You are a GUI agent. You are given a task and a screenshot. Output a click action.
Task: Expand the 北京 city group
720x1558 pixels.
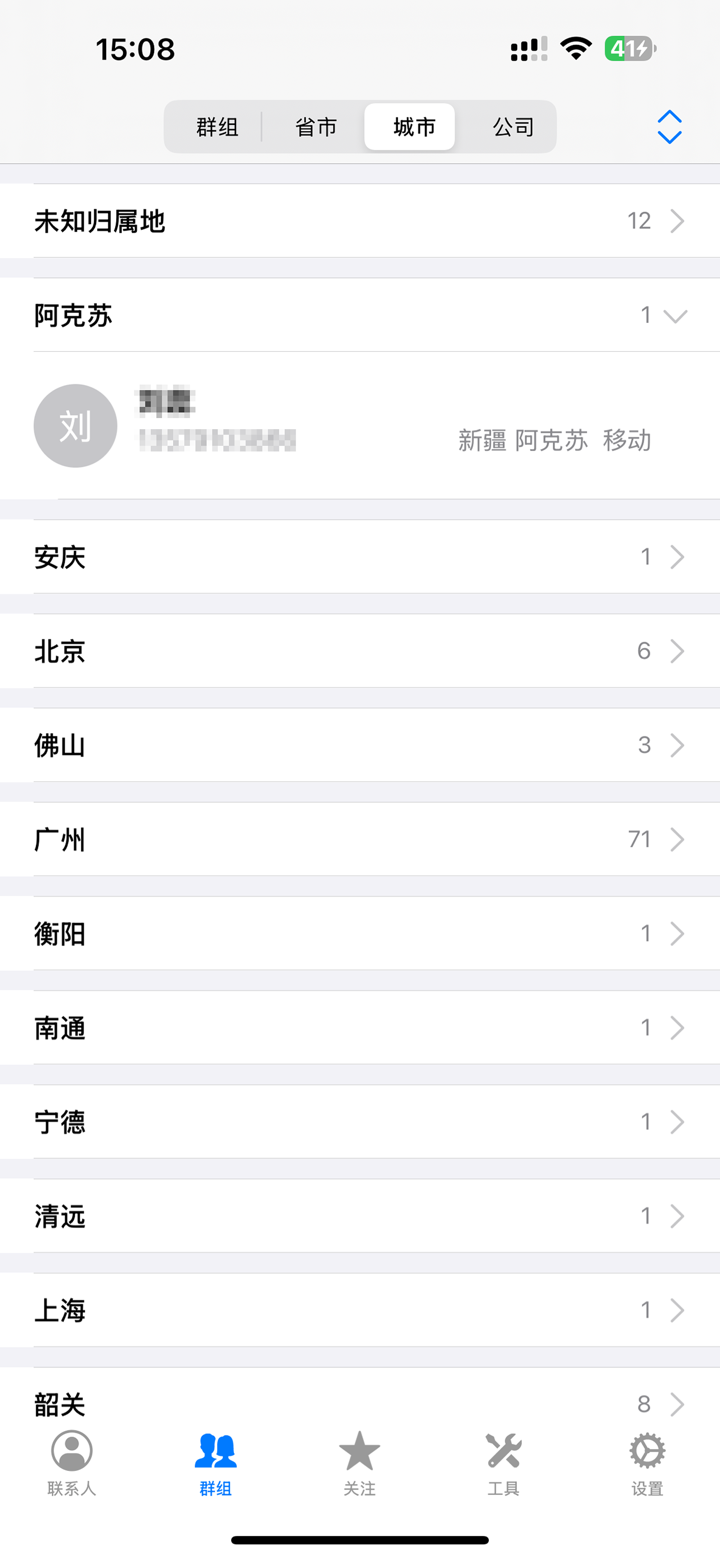pos(360,650)
